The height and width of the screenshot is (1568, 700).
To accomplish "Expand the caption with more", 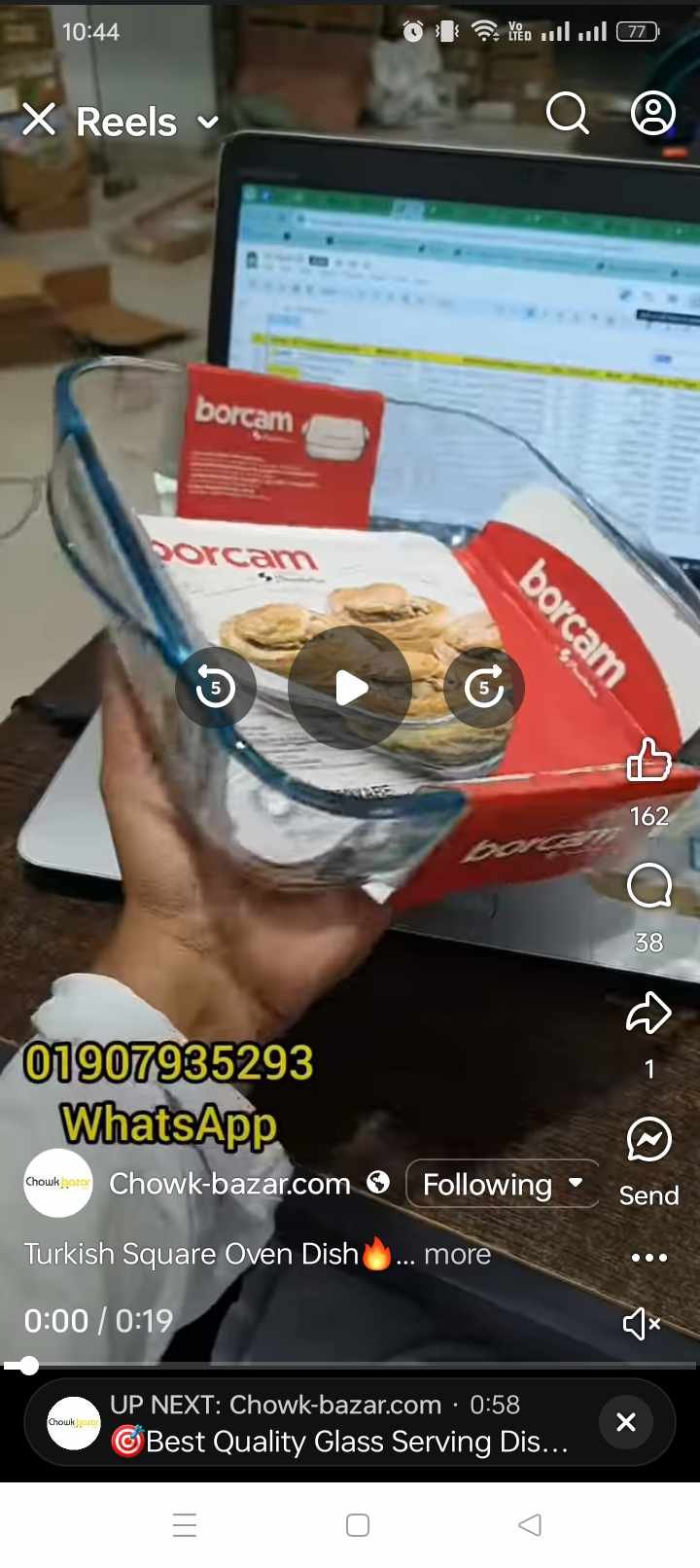I will pos(457,1255).
